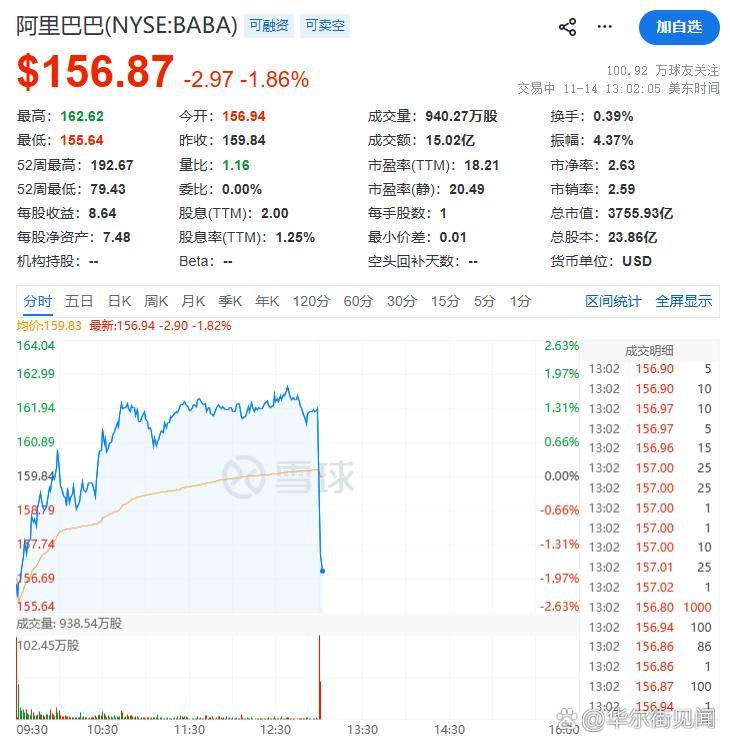The width and height of the screenshot is (730, 747).
Task: Choose the 5分 interval chart
Action: point(485,301)
